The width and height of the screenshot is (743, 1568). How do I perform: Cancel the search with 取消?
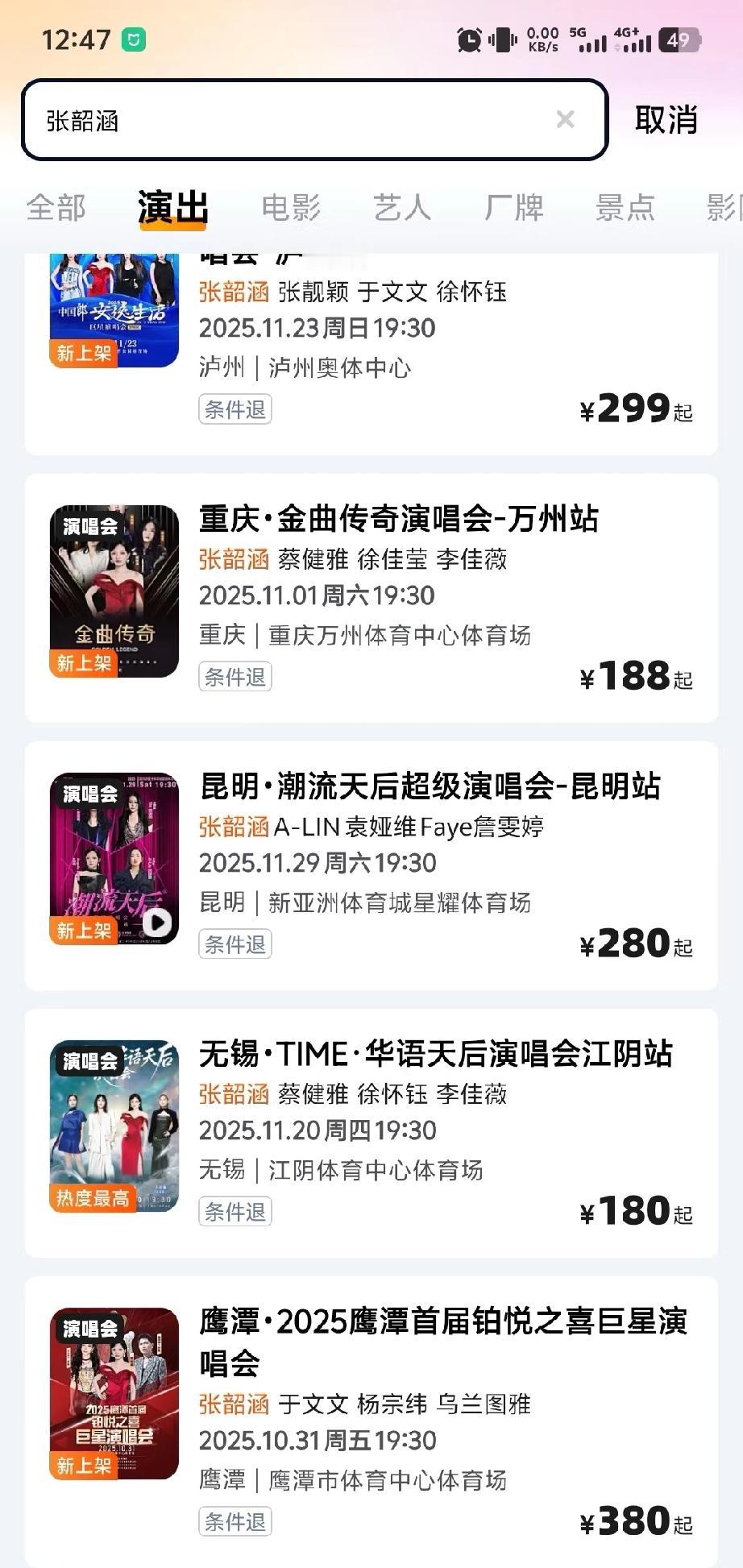point(666,120)
